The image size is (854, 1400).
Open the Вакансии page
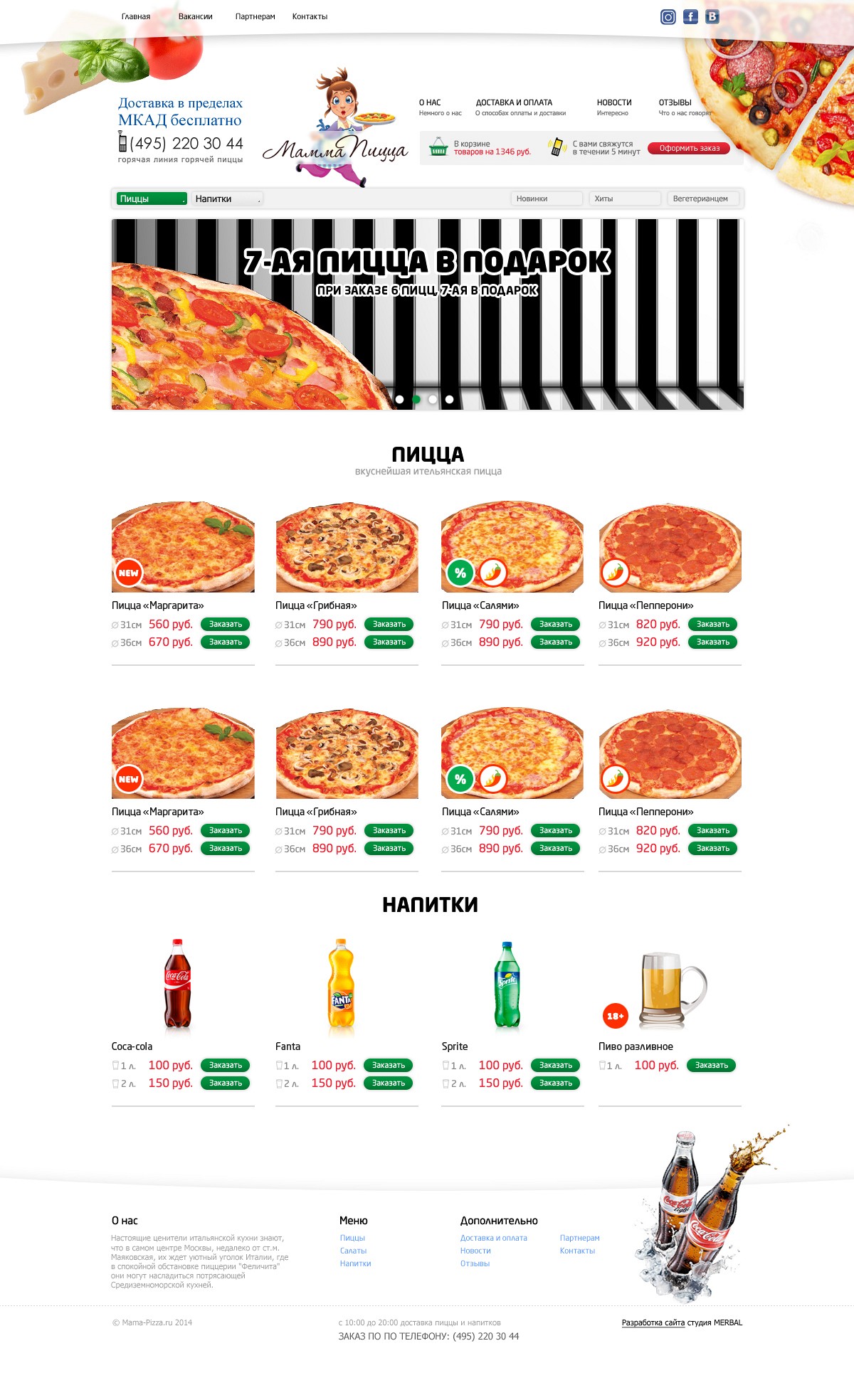point(196,16)
